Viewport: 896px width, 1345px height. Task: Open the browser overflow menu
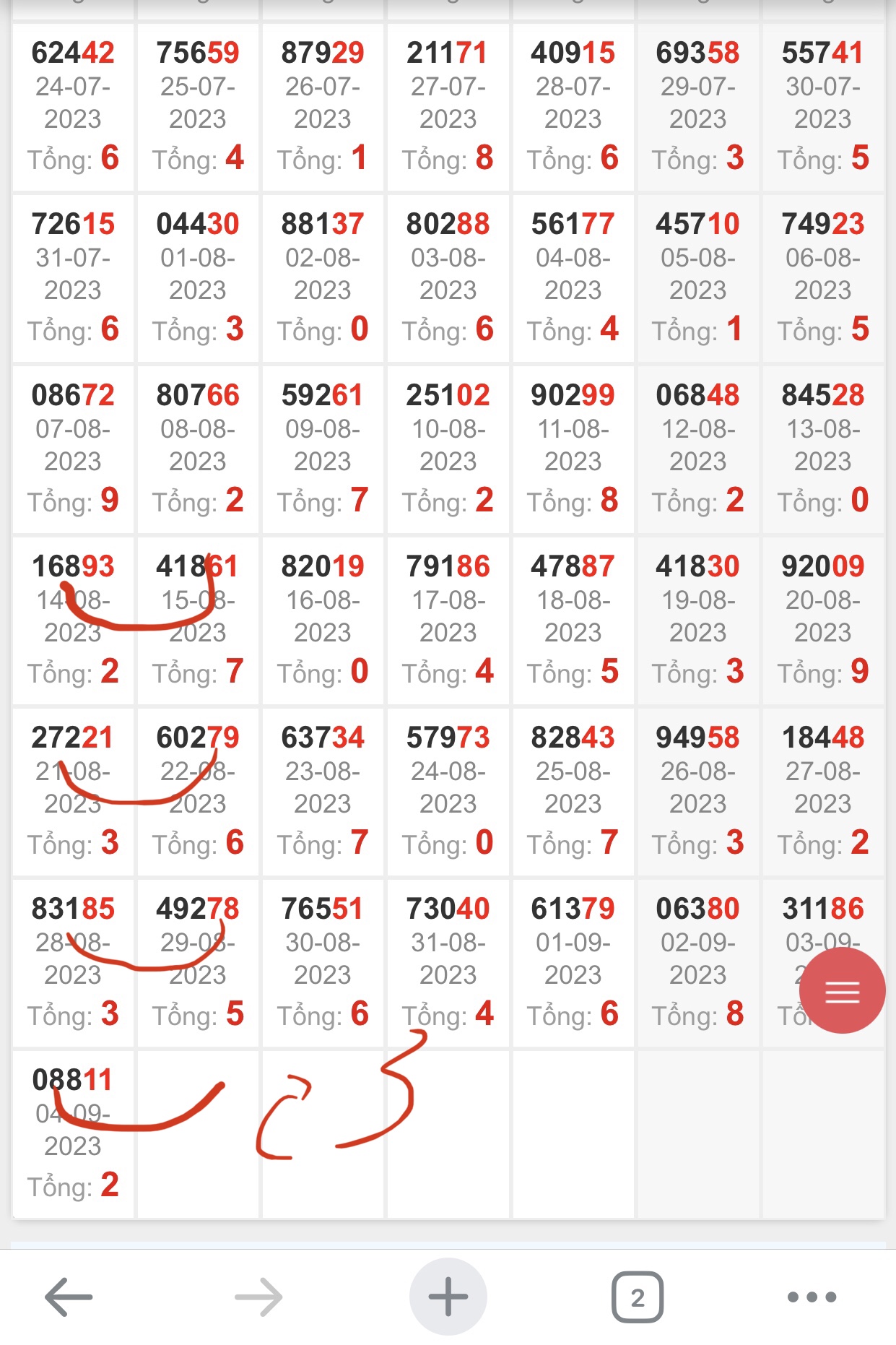pos(812,1297)
